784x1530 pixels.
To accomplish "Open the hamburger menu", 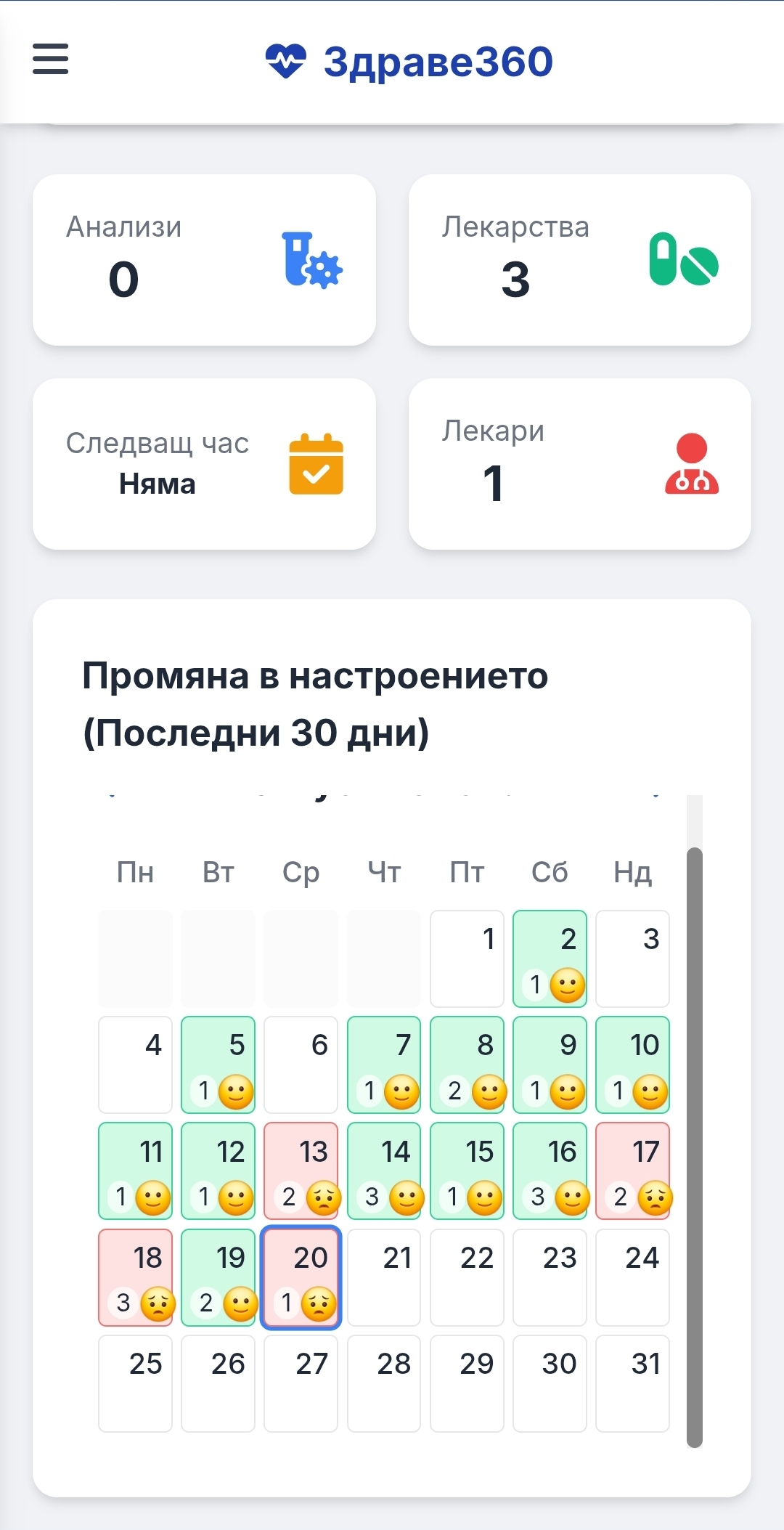I will click(50, 59).
